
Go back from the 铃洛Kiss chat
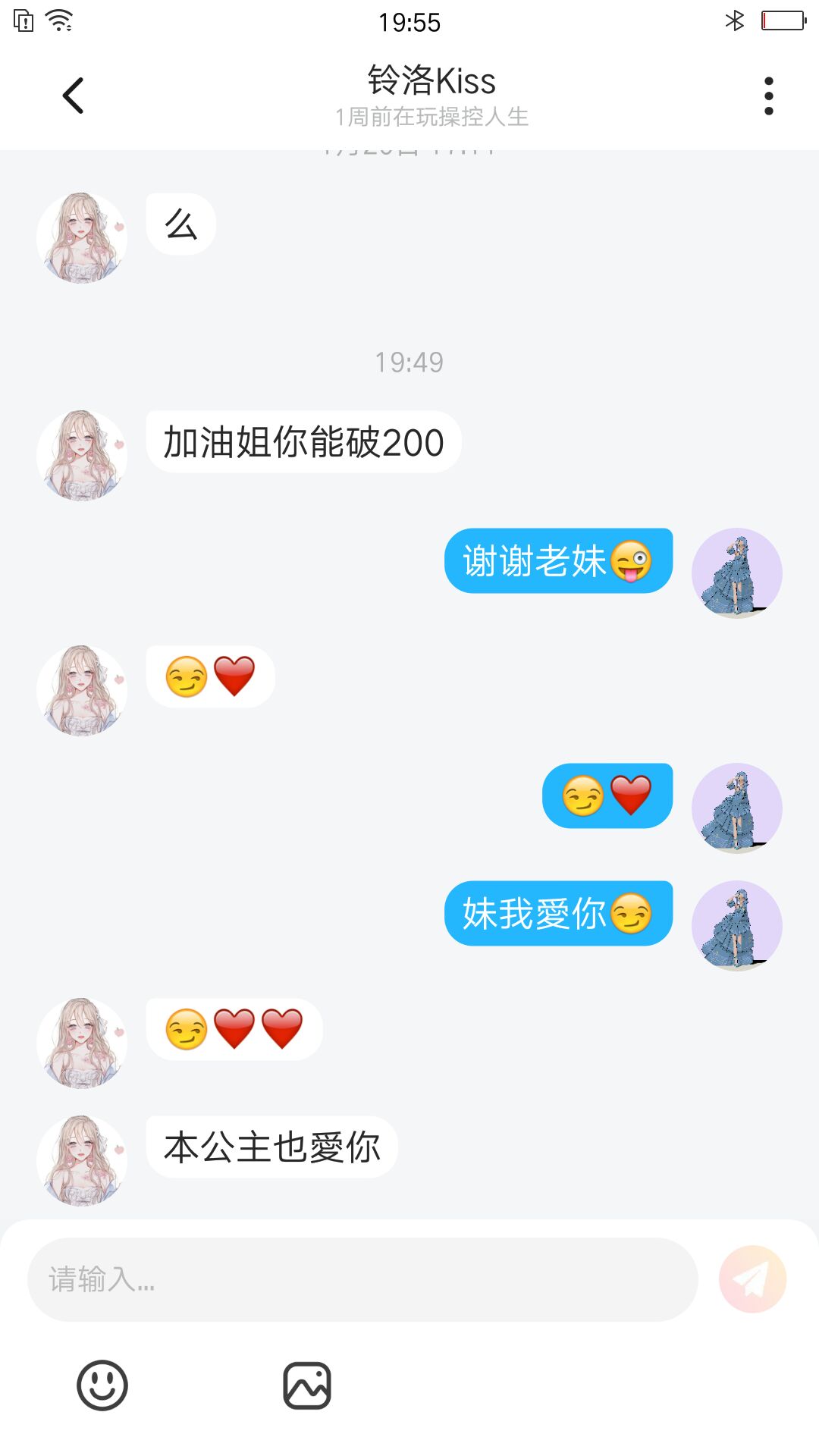click(x=73, y=96)
